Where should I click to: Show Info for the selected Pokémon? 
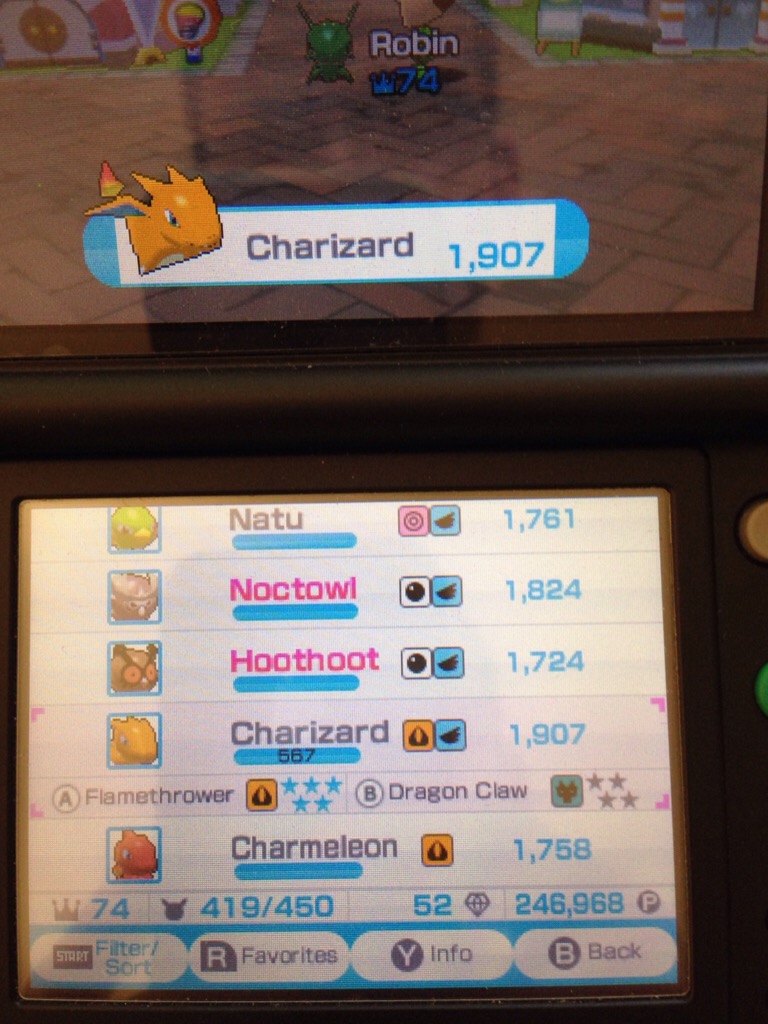(x=432, y=954)
